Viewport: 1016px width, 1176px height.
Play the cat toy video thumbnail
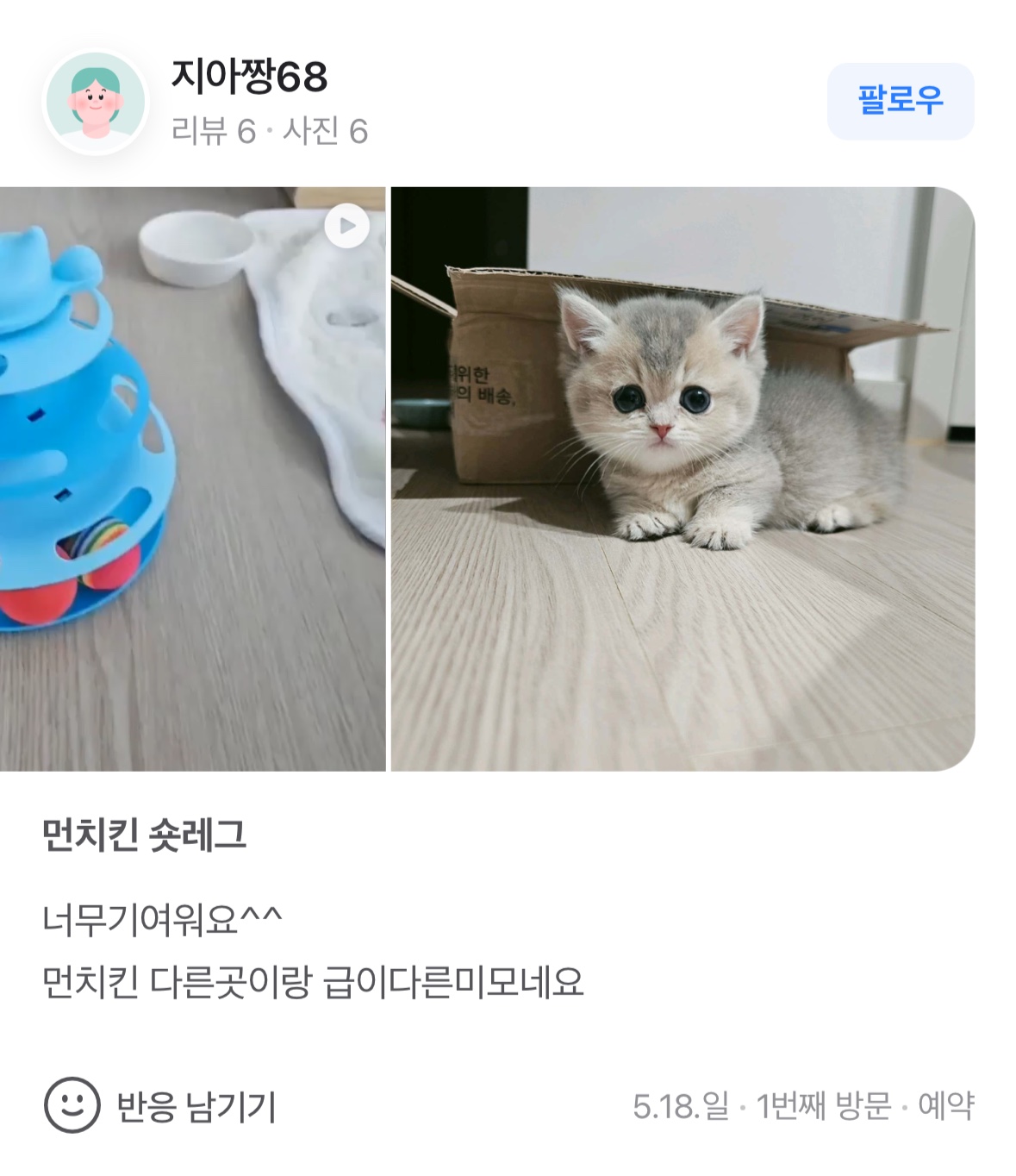click(x=346, y=226)
